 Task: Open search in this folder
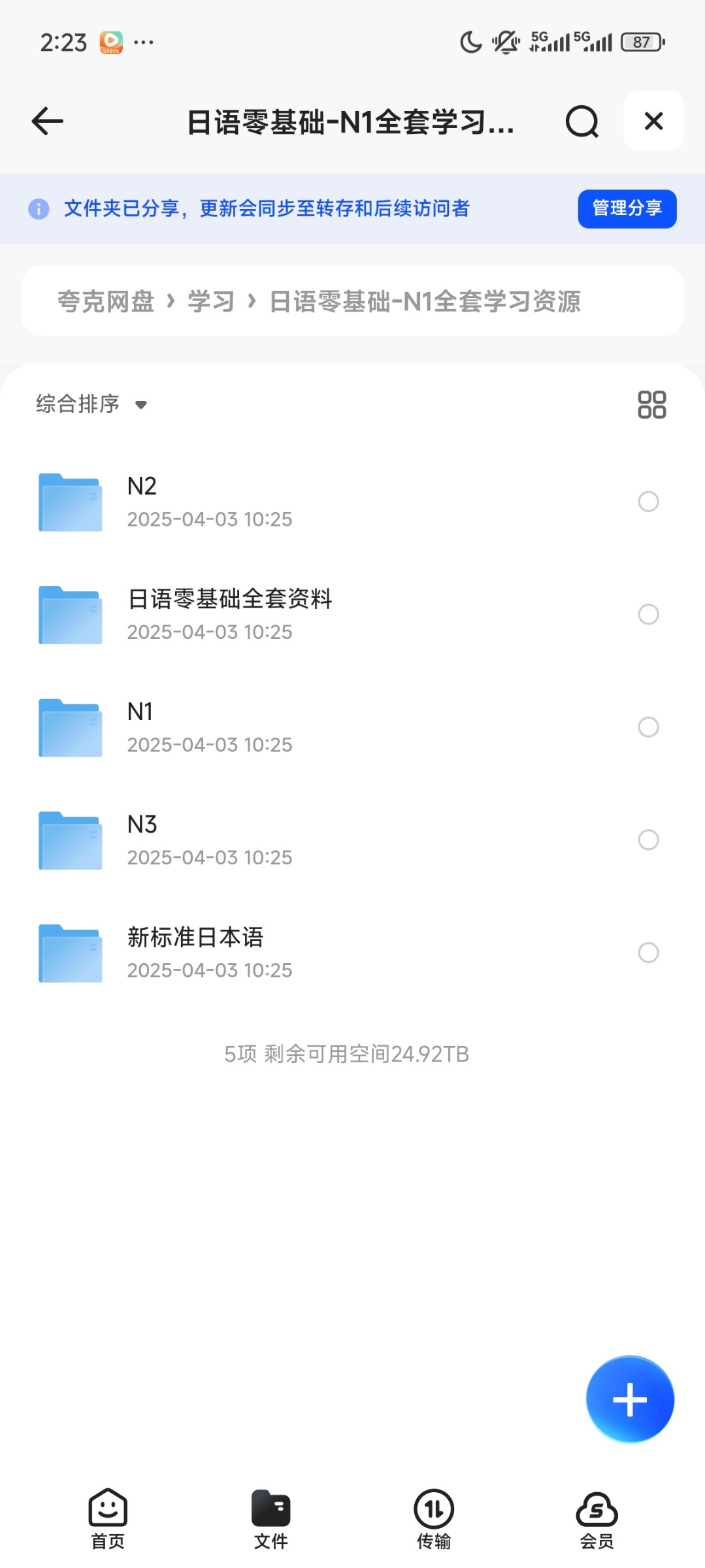(582, 122)
